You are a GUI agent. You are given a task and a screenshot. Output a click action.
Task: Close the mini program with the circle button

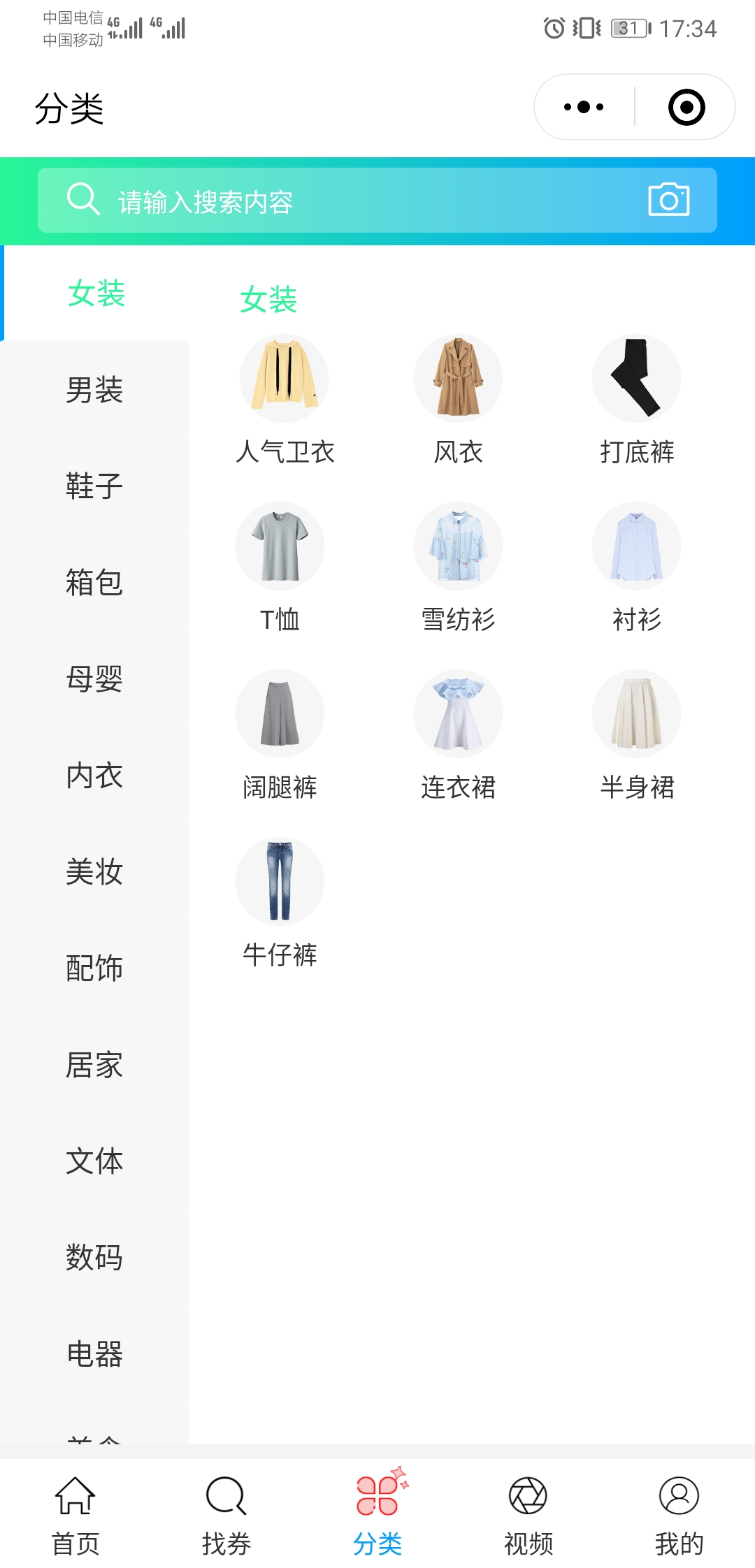coord(686,107)
